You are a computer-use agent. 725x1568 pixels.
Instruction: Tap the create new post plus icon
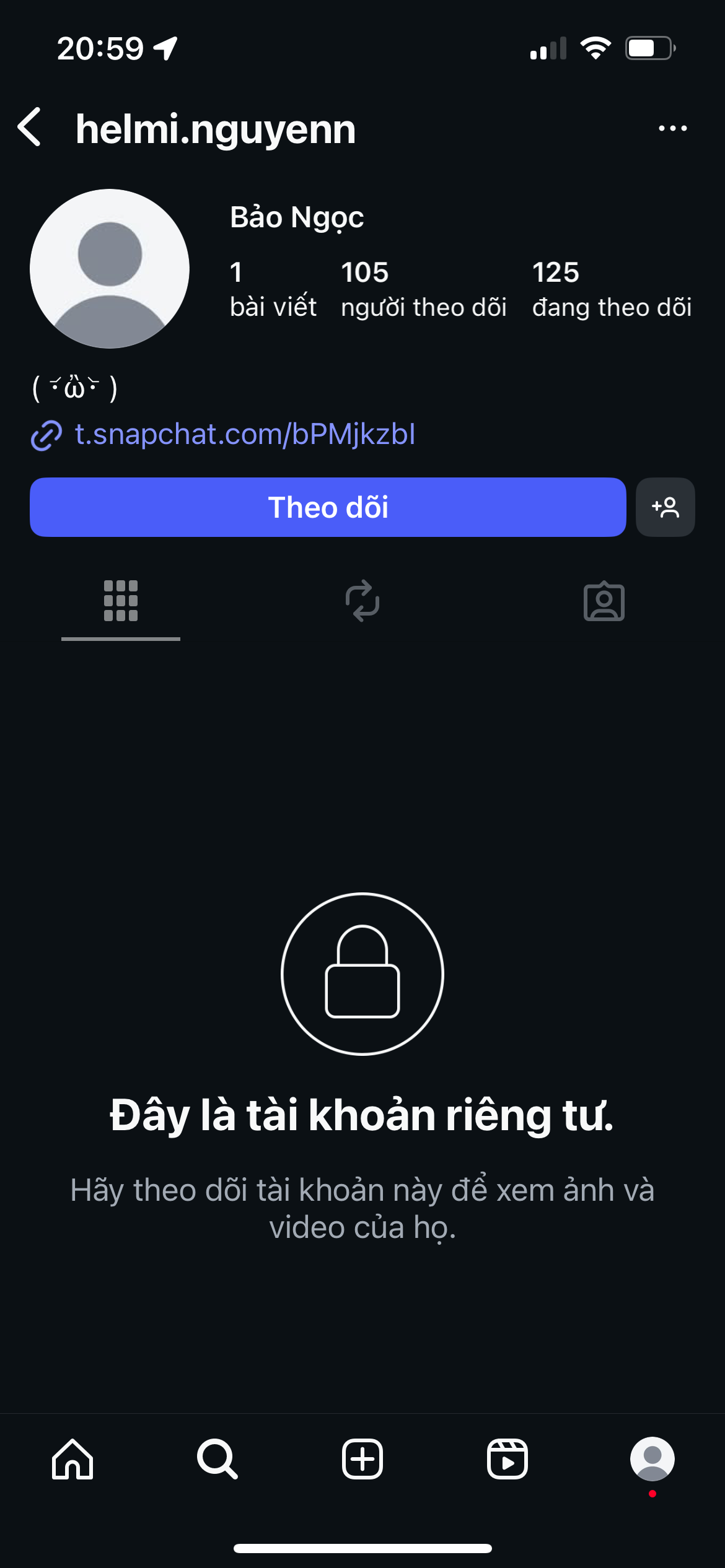[x=362, y=1460]
